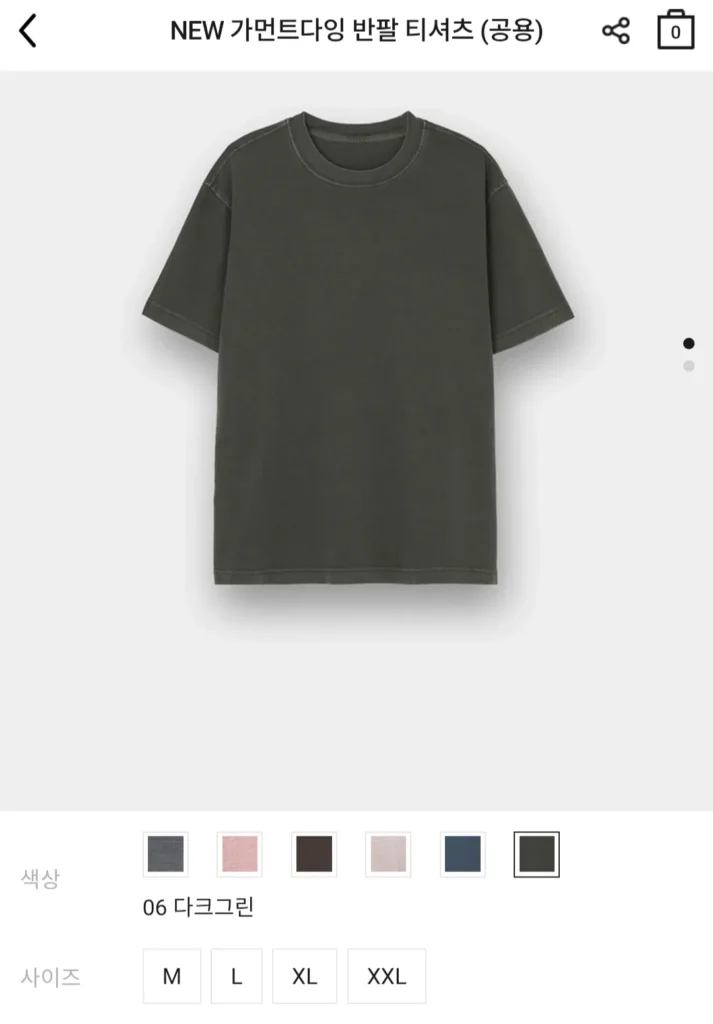Select size M
The image size is (713, 1024).
coord(172,976)
